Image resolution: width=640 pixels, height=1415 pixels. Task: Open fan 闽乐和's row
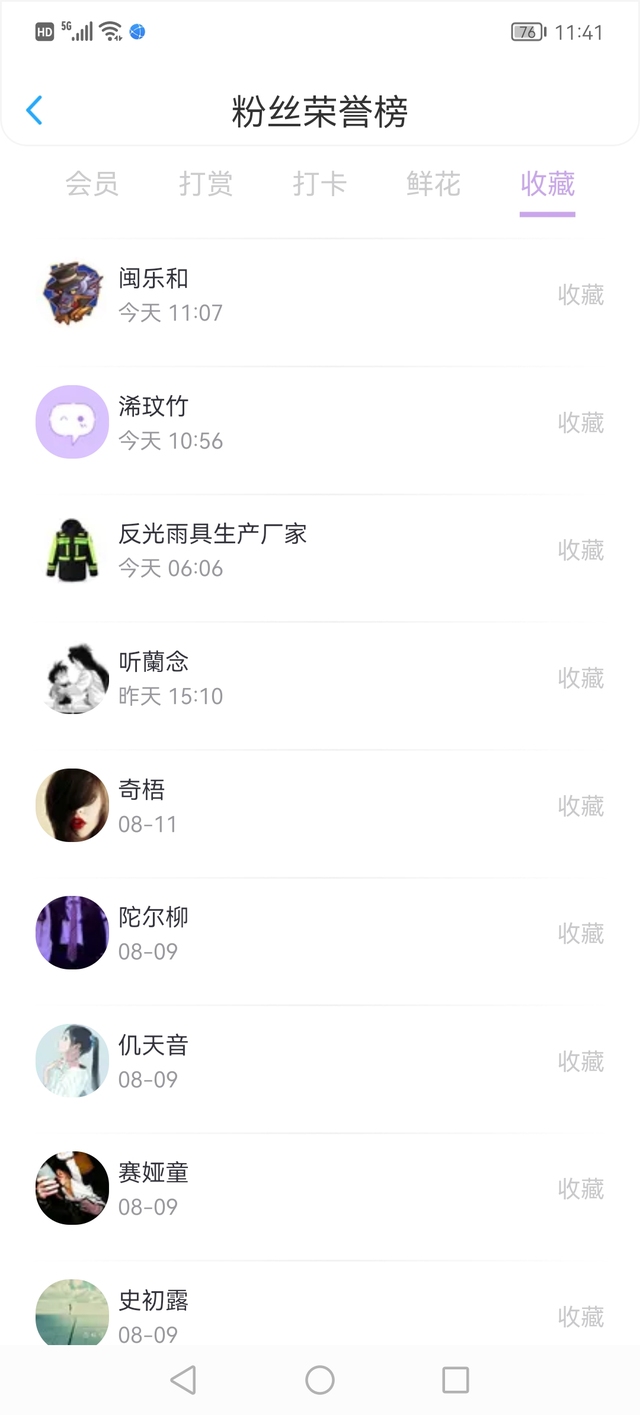320,295
